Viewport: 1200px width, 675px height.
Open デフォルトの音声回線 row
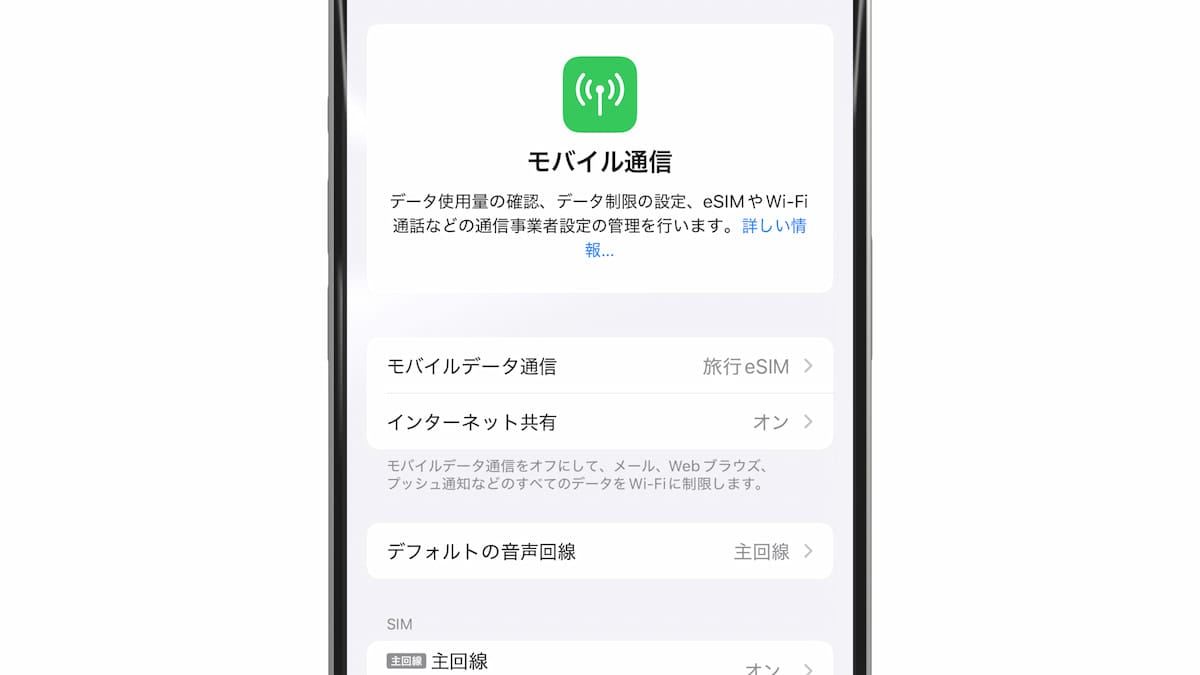[x=599, y=551]
